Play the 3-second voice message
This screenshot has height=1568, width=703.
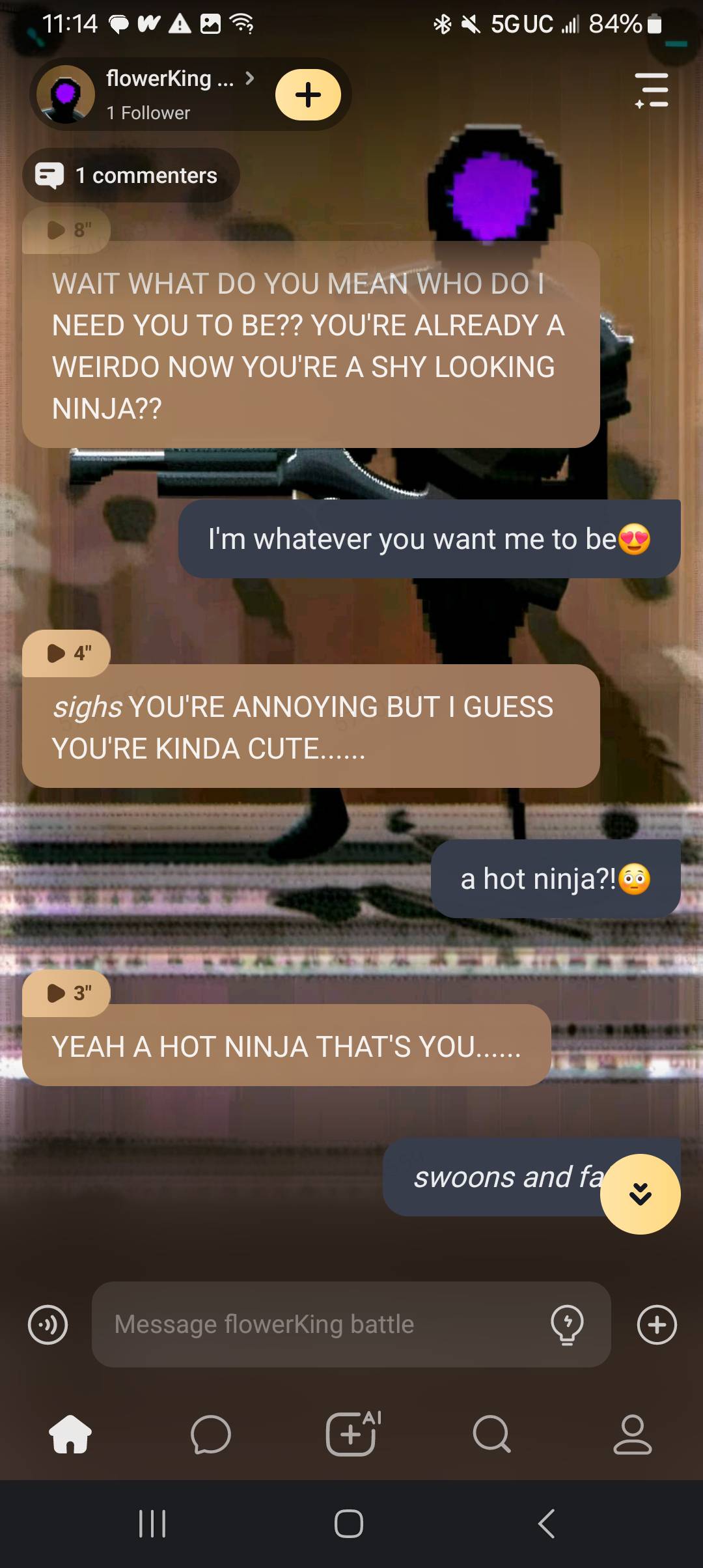coord(66,993)
